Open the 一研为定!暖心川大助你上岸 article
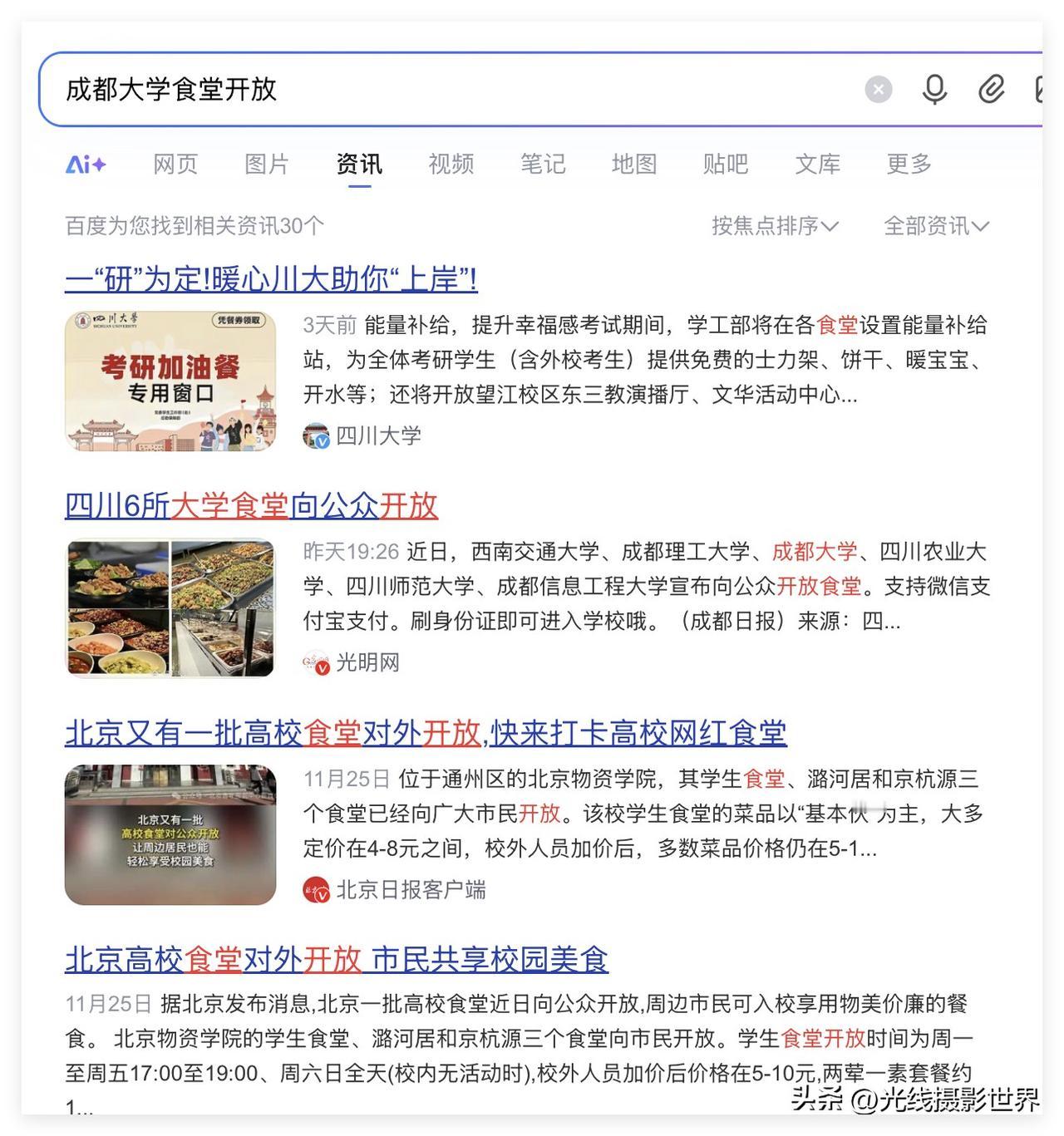The height and width of the screenshot is (1136, 1064). (x=272, y=279)
